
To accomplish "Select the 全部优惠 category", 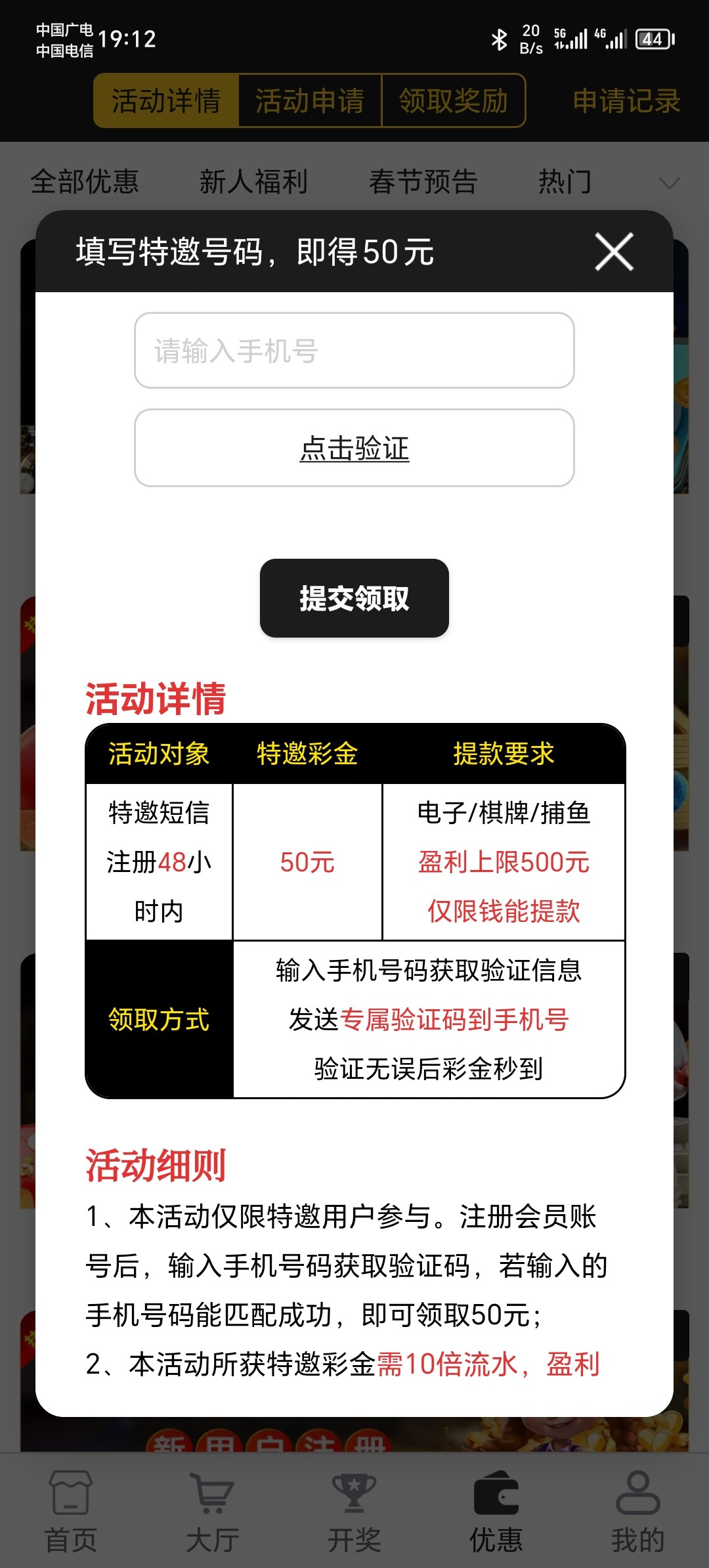I will (x=85, y=182).
